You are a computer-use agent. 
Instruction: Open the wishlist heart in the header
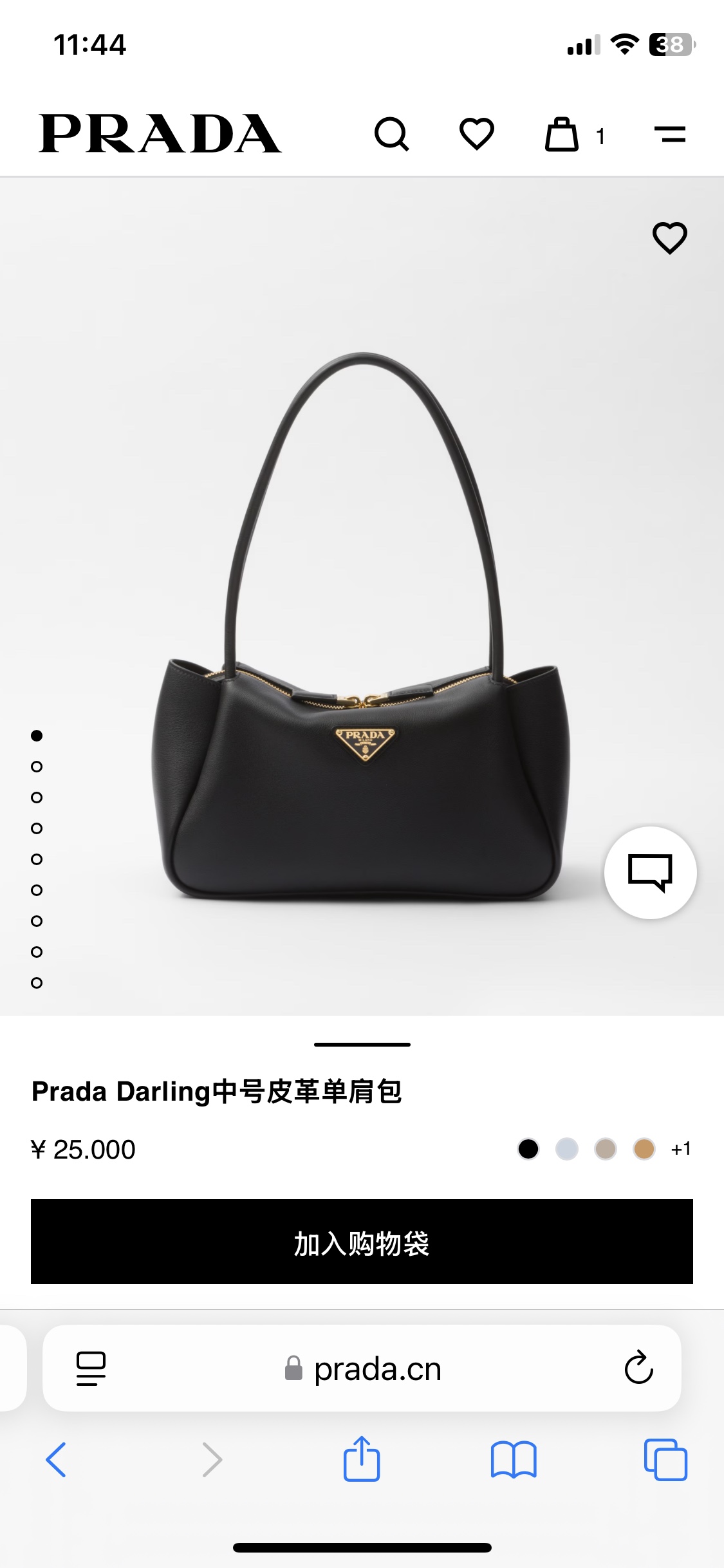click(x=477, y=134)
